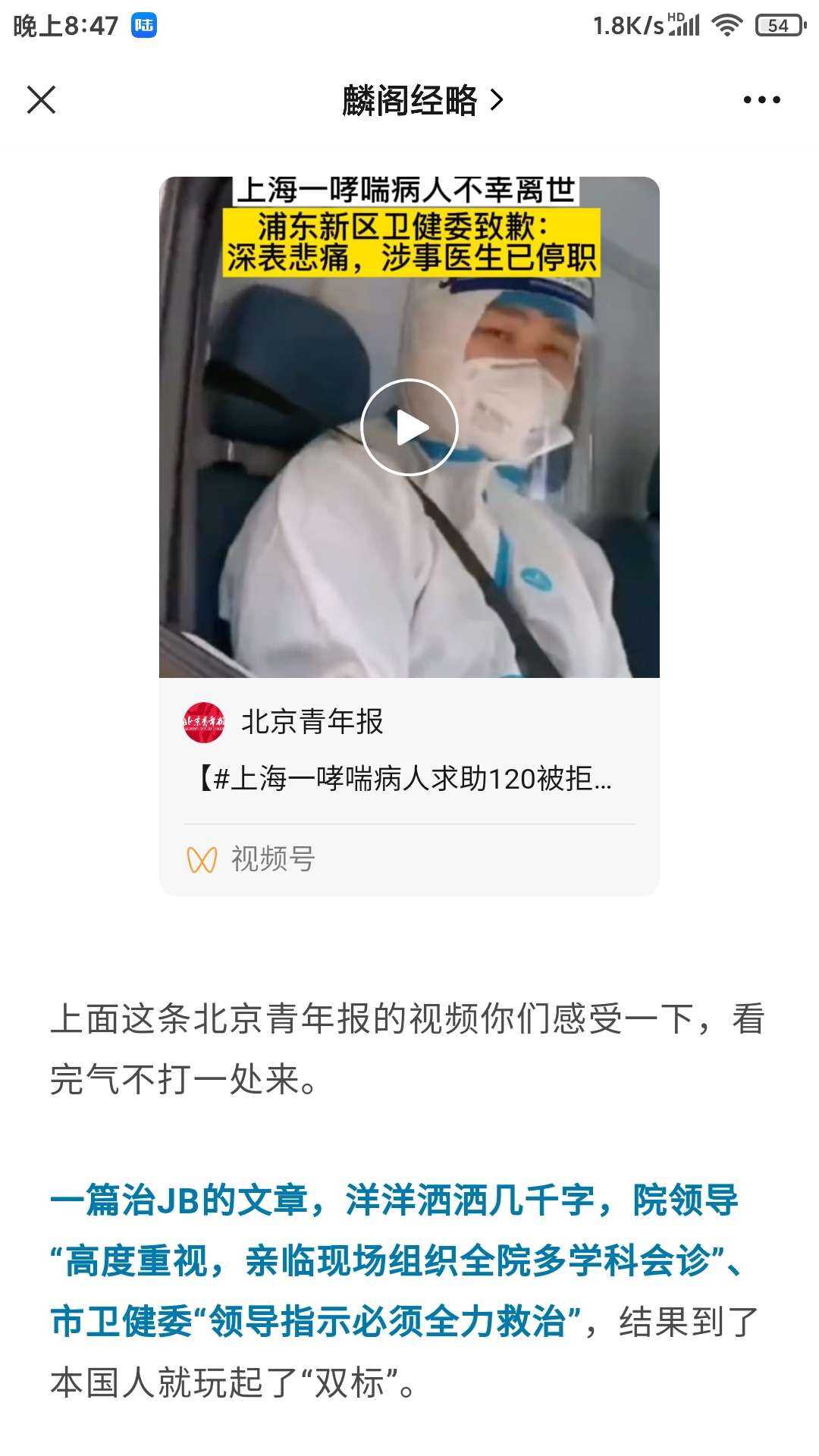Open the three-dot overflow menu
The height and width of the screenshot is (1456, 819).
coord(761,99)
